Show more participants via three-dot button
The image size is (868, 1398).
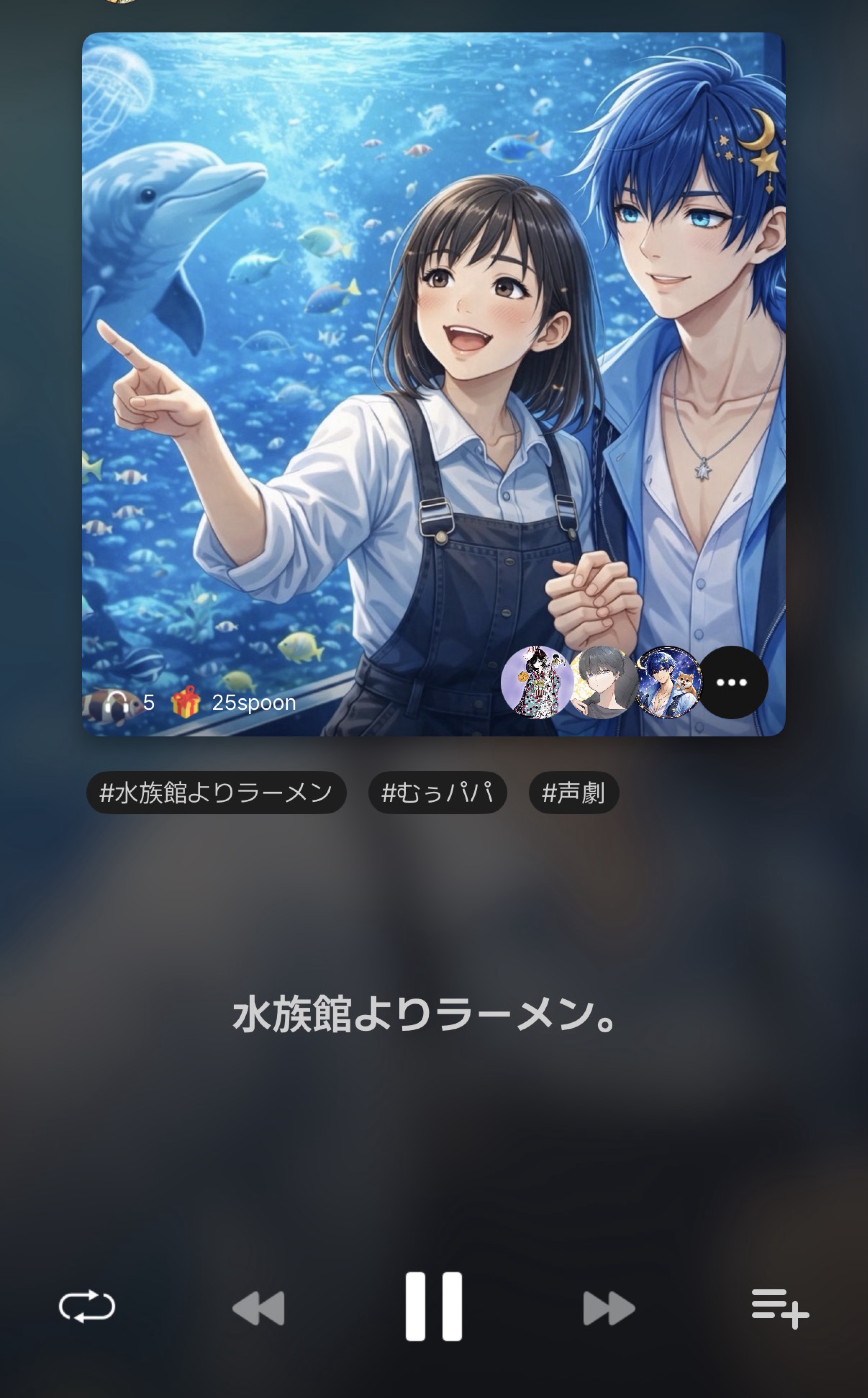pyautogui.click(x=731, y=682)
